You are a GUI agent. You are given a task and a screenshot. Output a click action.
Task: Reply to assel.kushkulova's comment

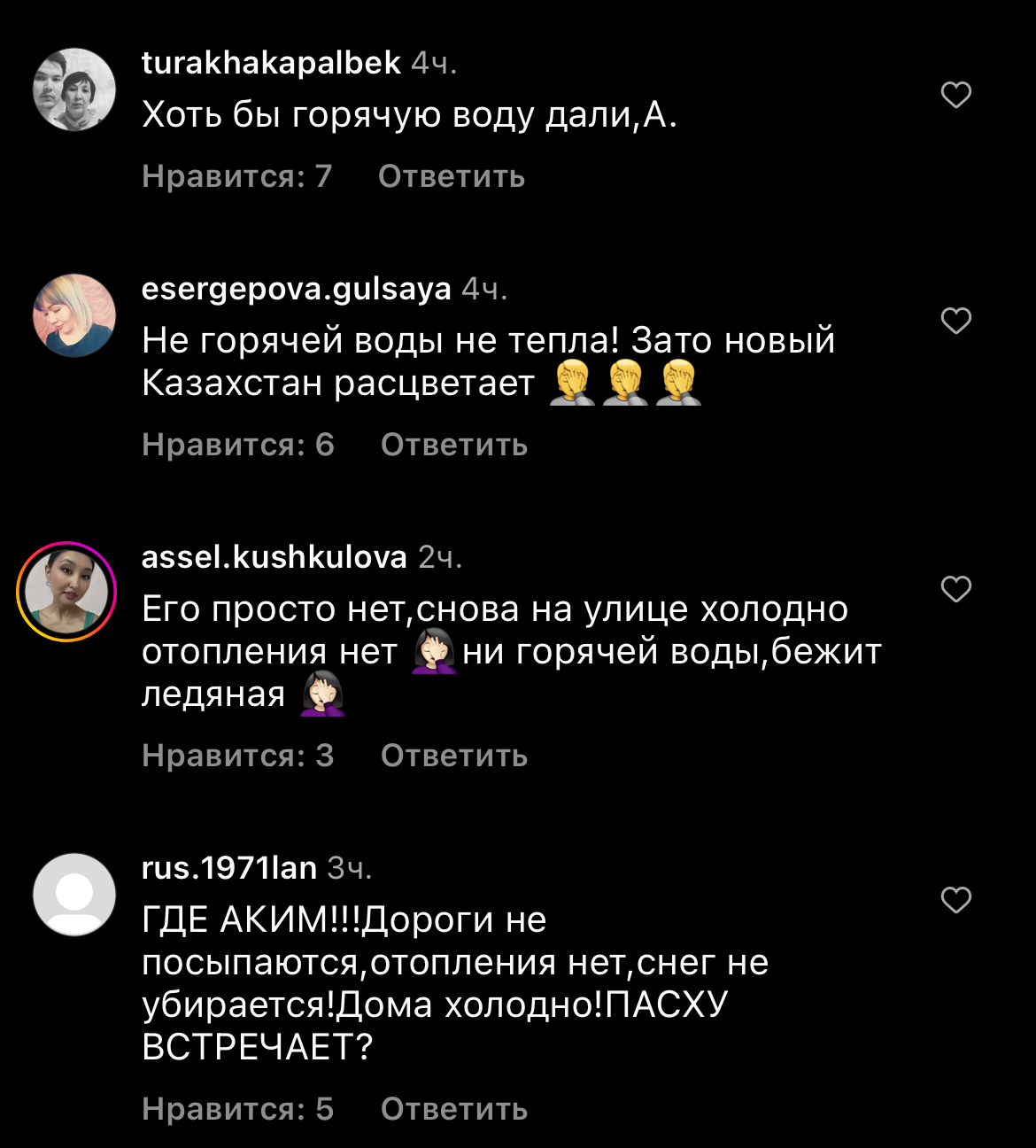(453, 756)
